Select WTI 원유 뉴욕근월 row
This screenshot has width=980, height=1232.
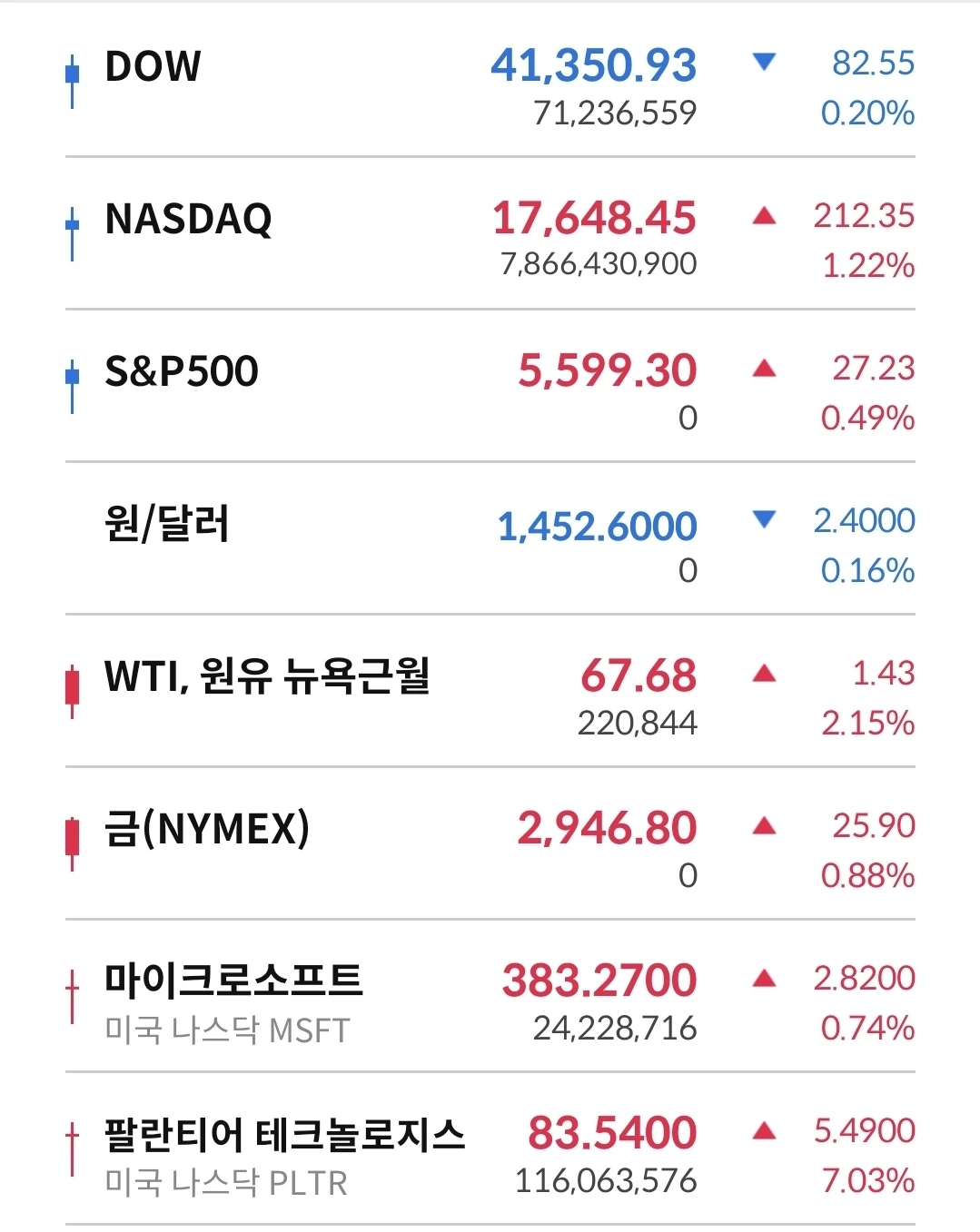coord(490,691)
